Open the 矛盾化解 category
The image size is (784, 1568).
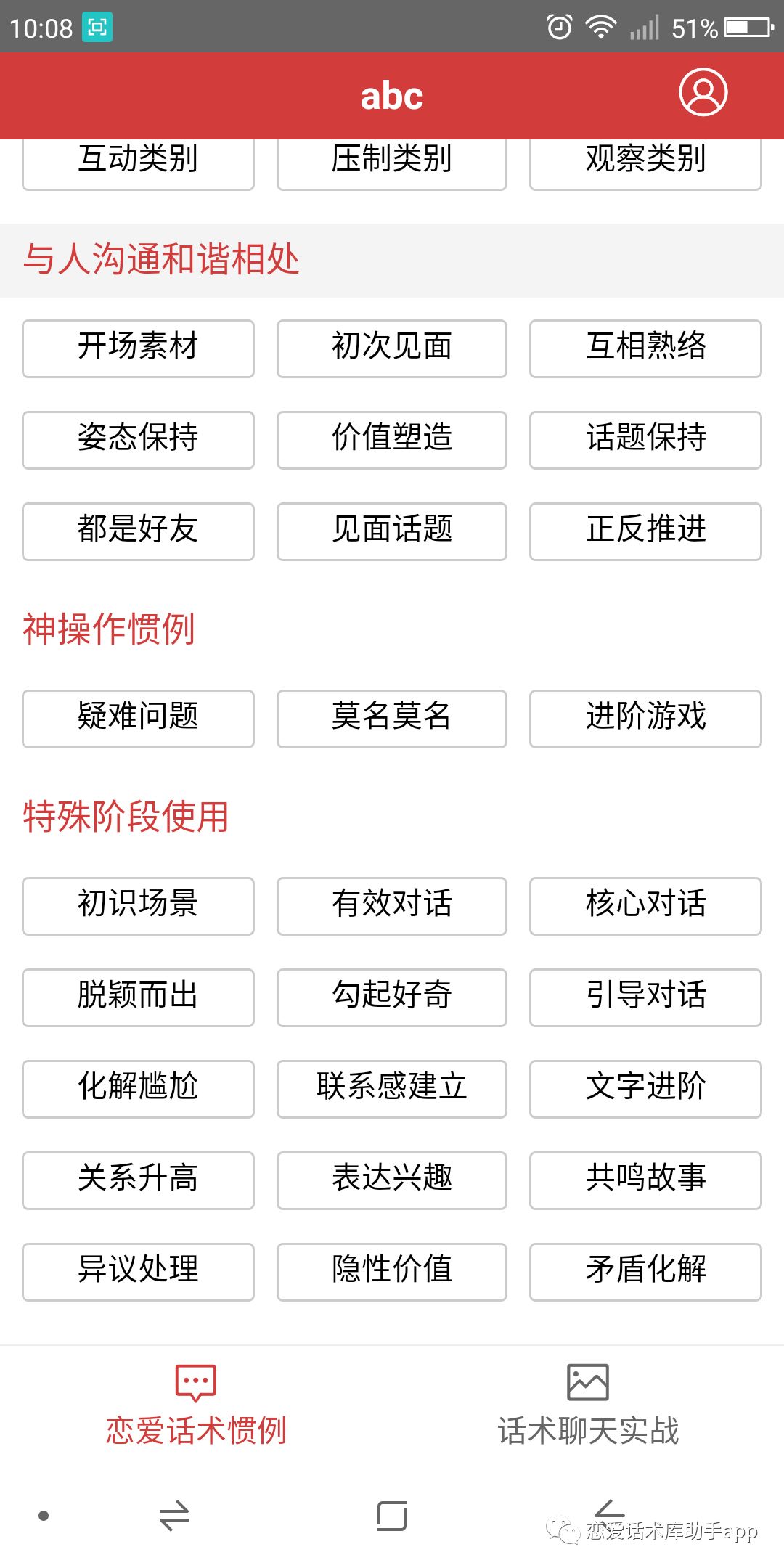[x=645, y=1272]
